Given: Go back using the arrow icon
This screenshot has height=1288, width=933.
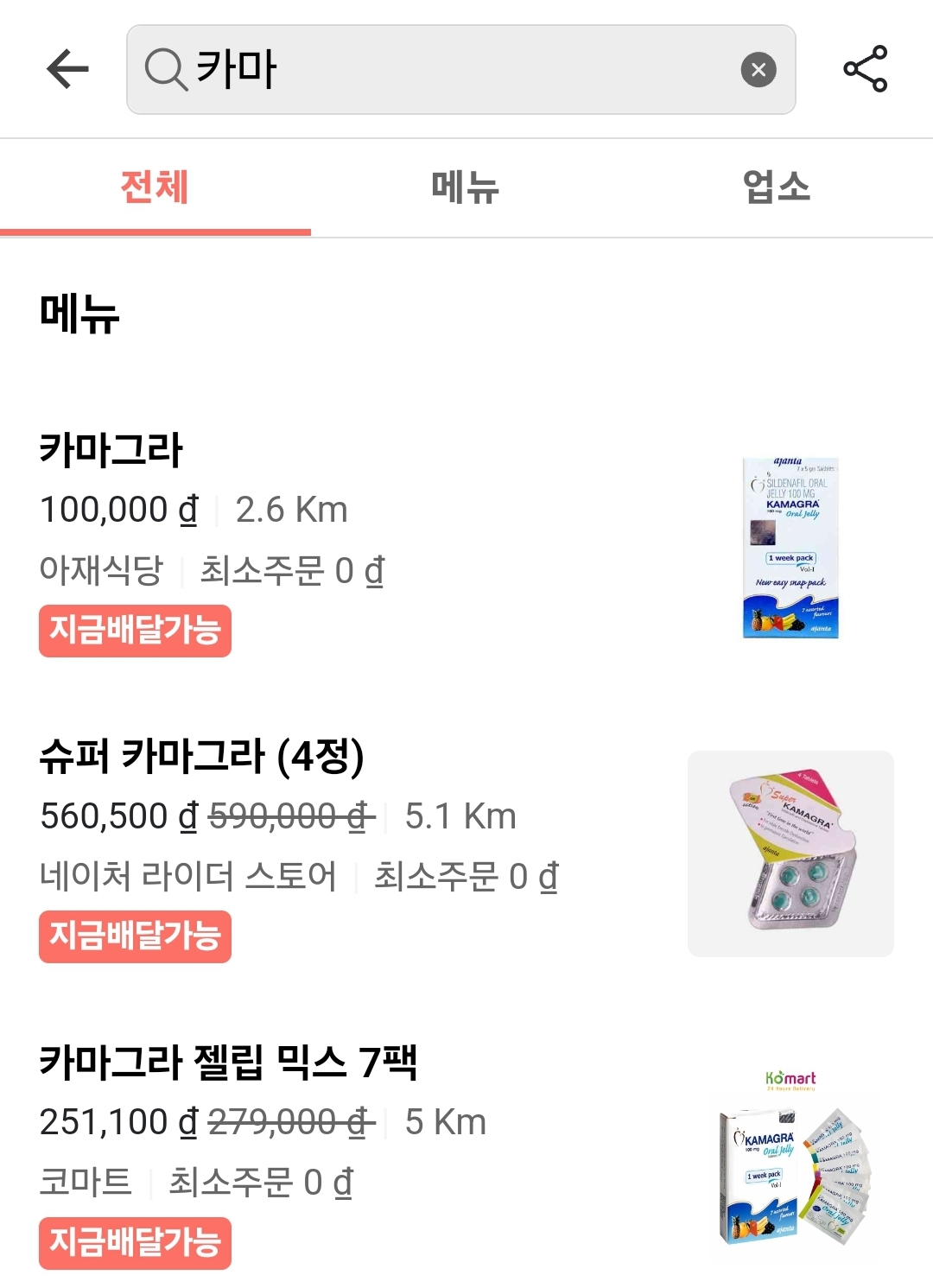Looking at the screenshot, I should pyautogui.click(x=67, y=69).
